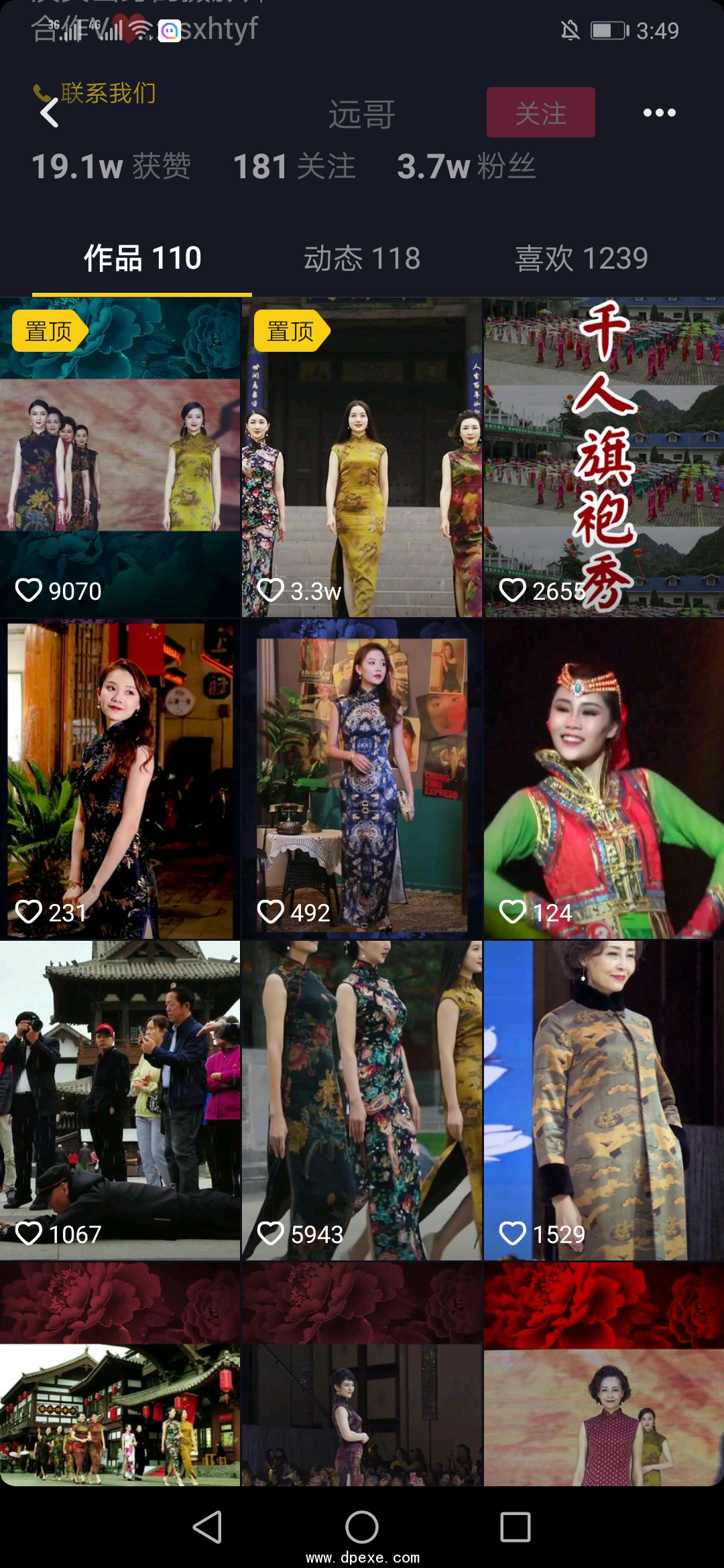The image size is (724, 1568).
Task: Follow 远哥 with the 关注 button
Action: click(x=540, y=113)
